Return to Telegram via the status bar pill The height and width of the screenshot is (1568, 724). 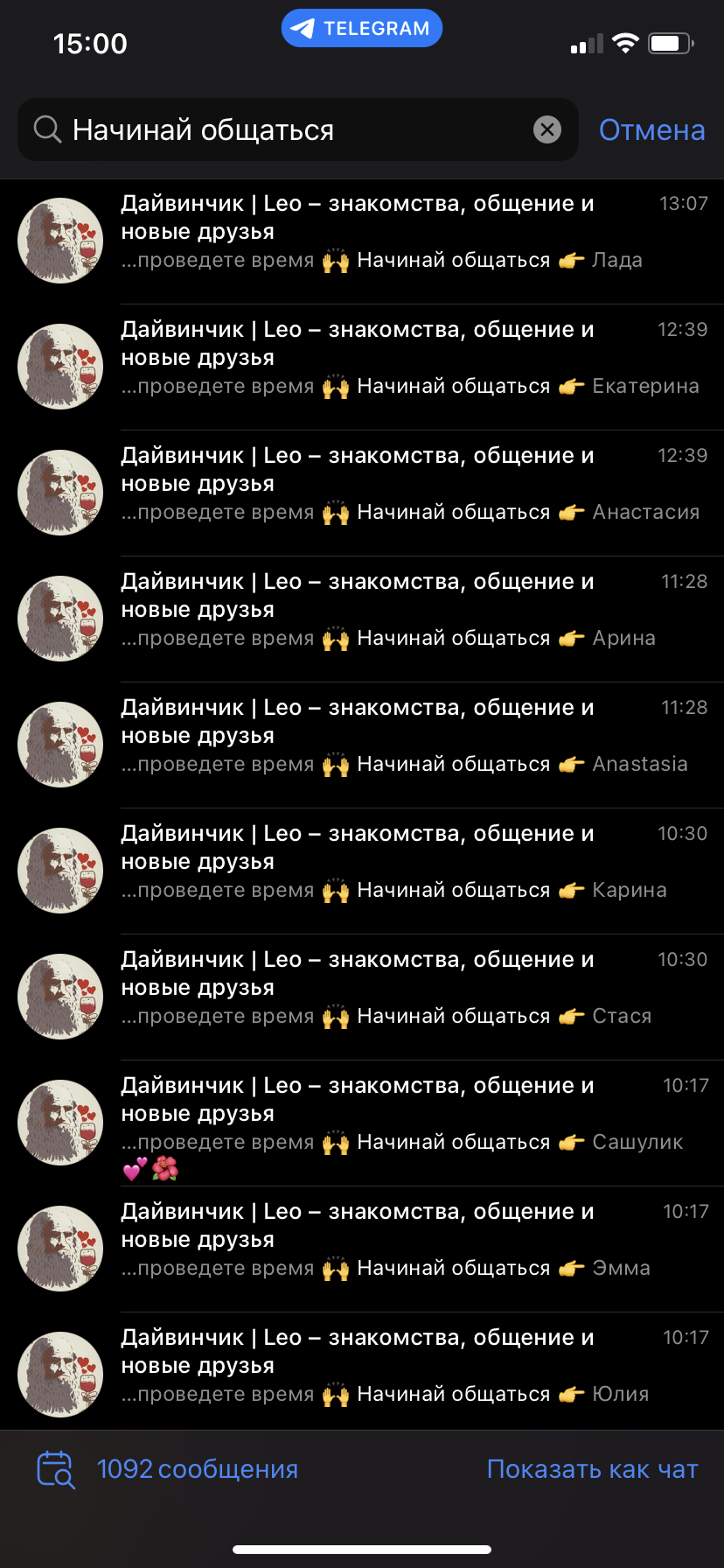point(361,29)
